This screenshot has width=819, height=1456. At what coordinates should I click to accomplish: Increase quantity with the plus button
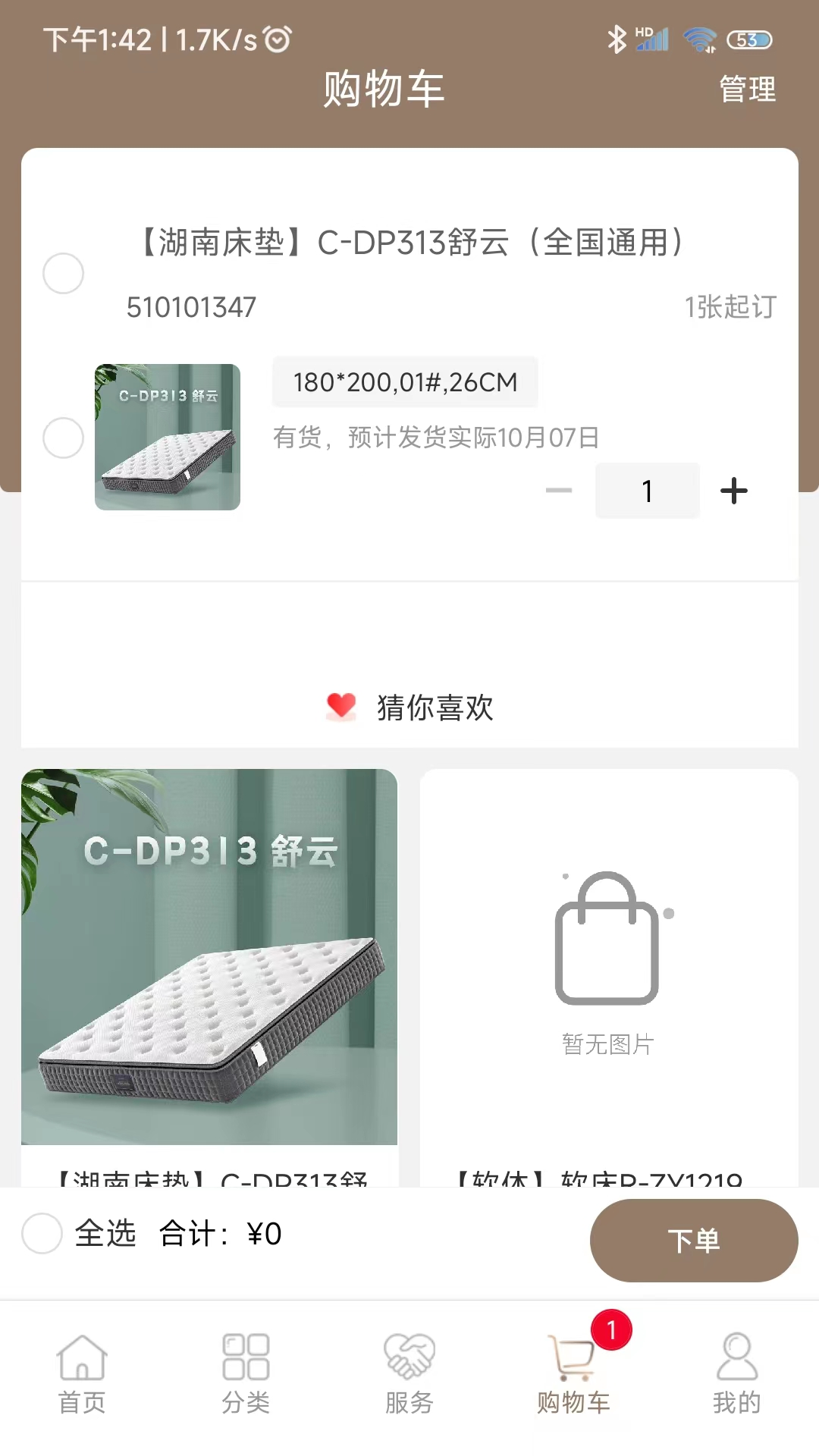click(733, 491)
